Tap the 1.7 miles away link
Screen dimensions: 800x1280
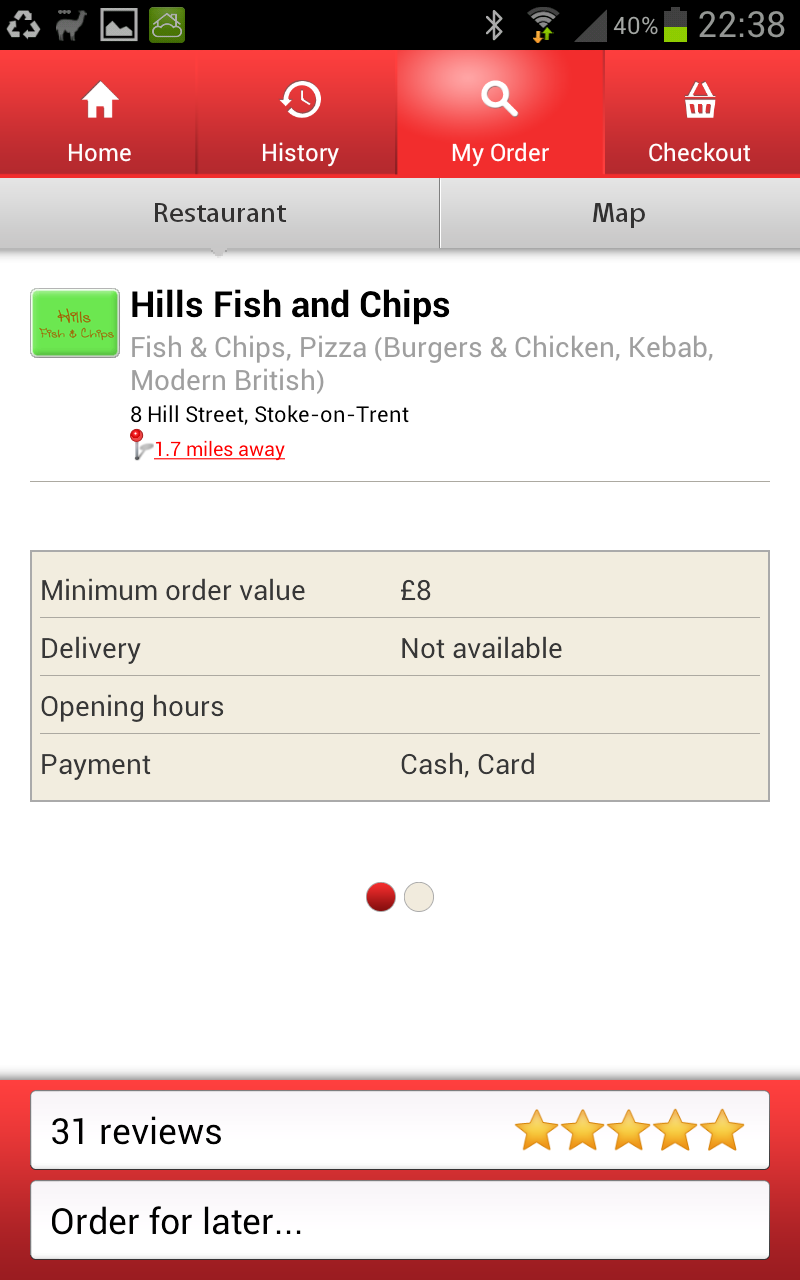(x=219, y=449)
